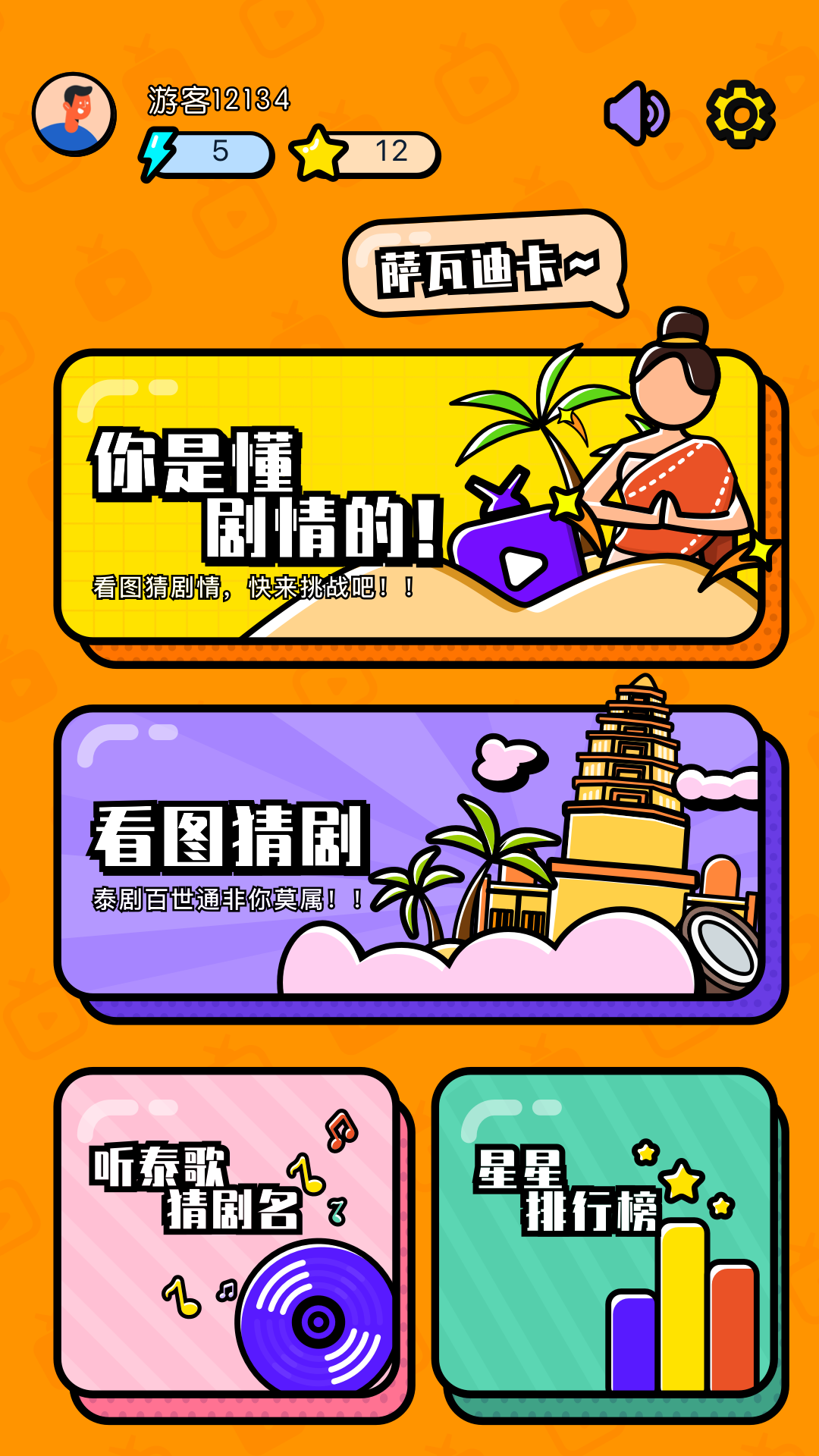This screenshot has width=819, height=1456.
Task: Mute the game sound
Action: (635, 113)
